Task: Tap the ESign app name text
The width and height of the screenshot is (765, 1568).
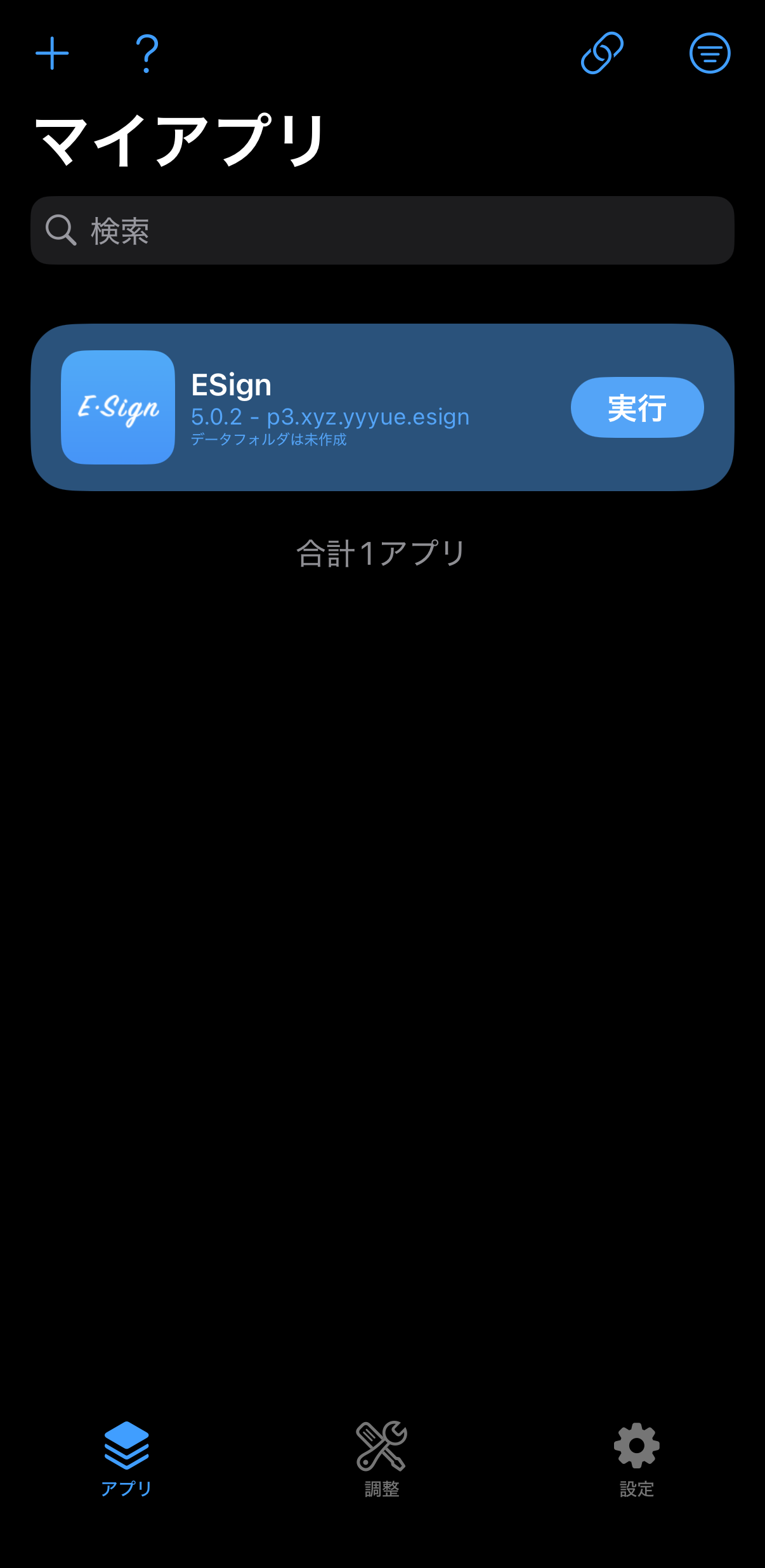Action: tap(231, 385)
